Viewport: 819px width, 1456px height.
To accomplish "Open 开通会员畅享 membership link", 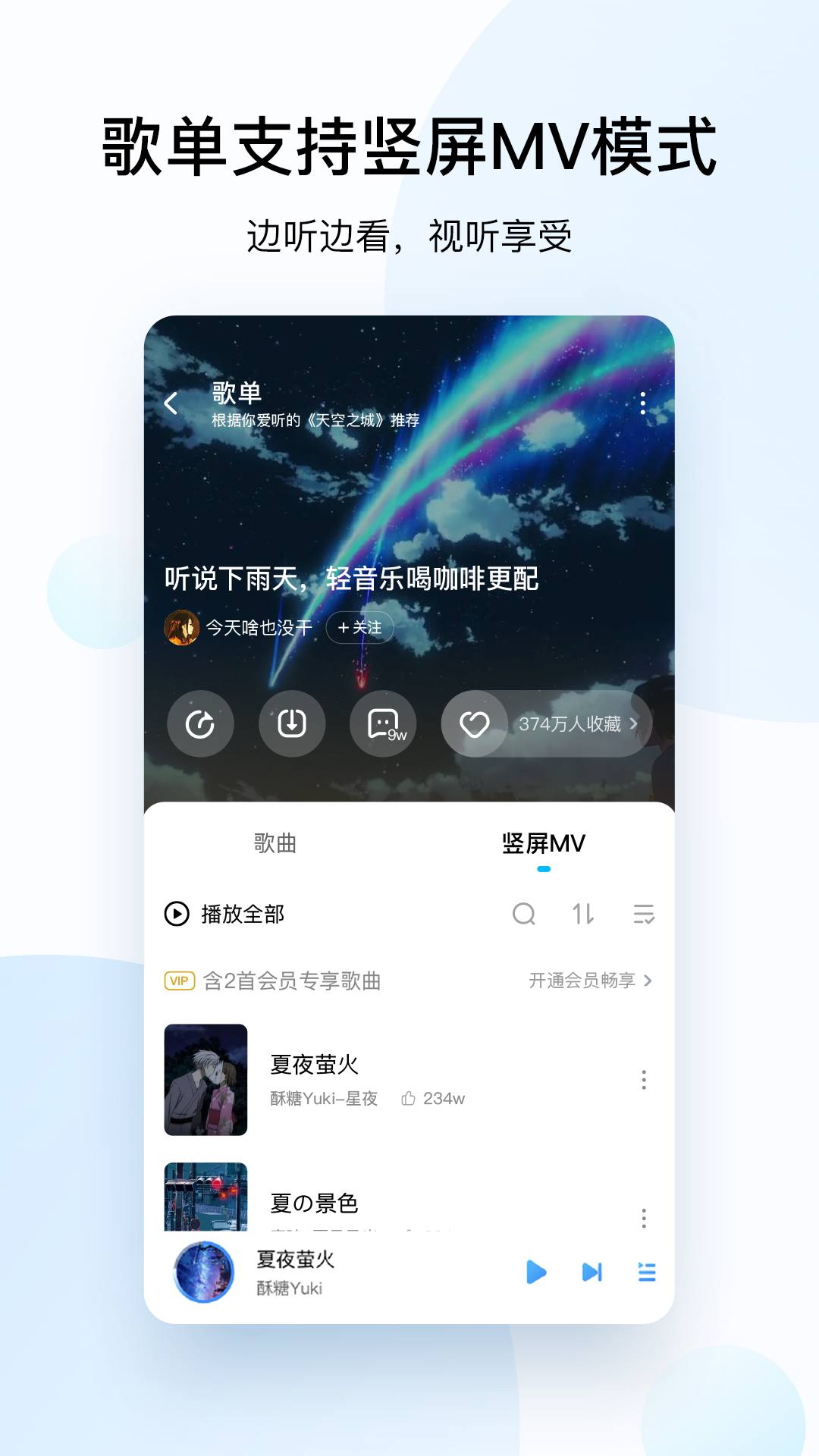I will click(584, 981).
